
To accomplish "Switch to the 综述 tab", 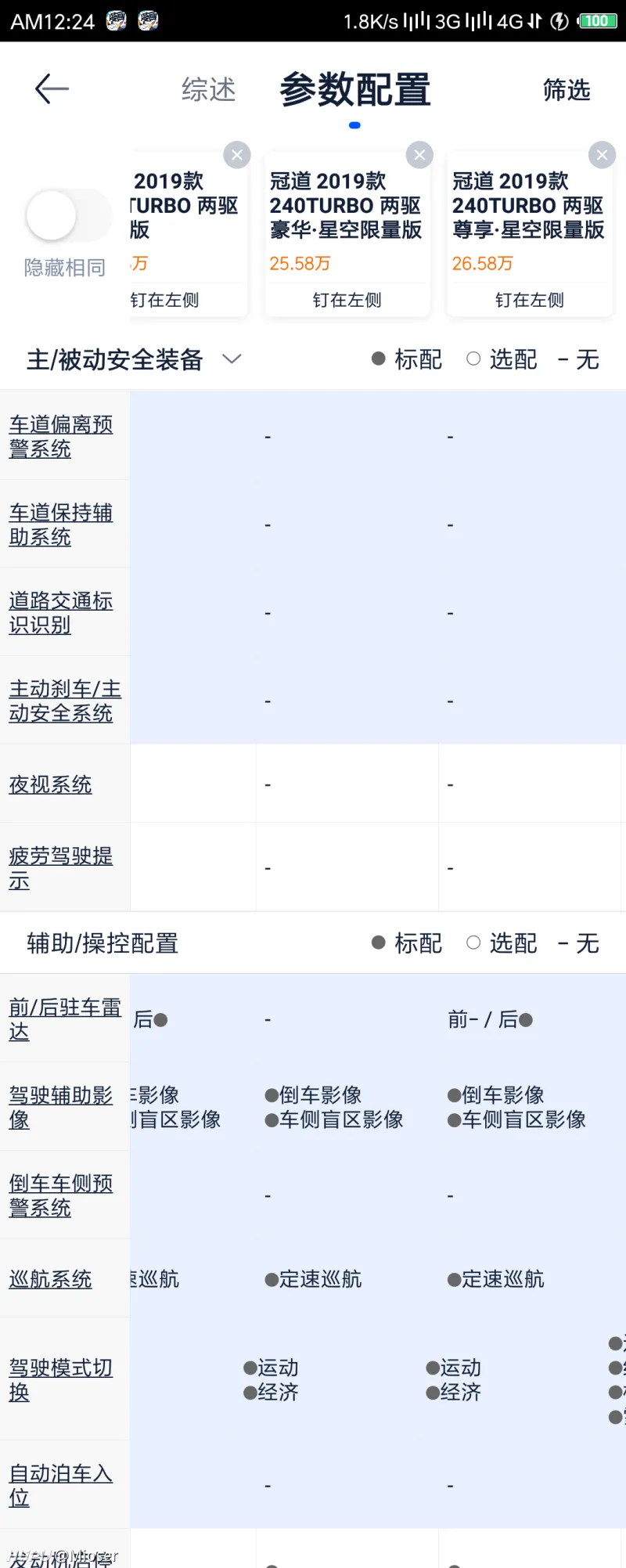I will coord(208,90).
